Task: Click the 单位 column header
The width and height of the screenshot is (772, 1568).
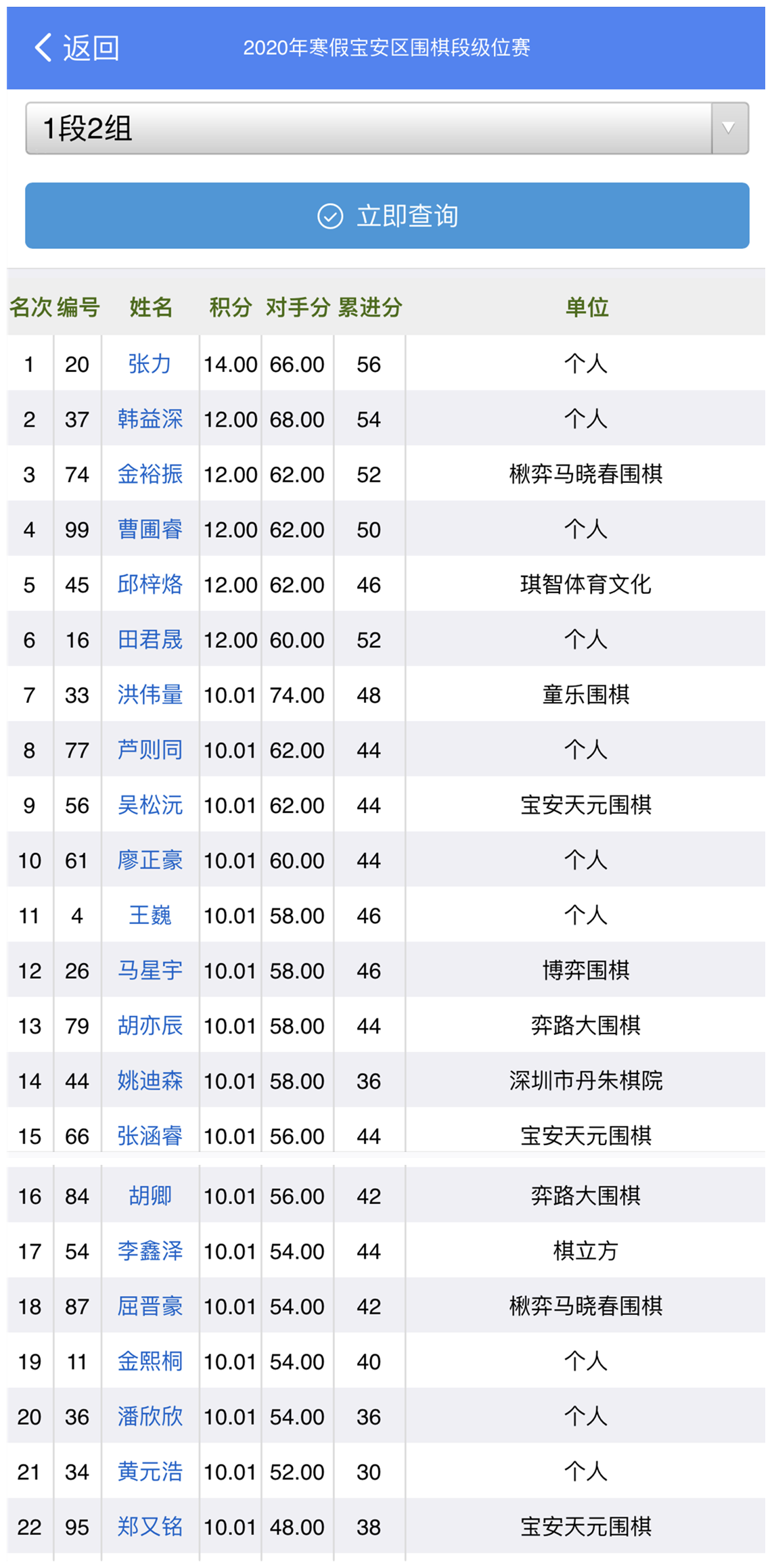Action: [x=587, y=307]
